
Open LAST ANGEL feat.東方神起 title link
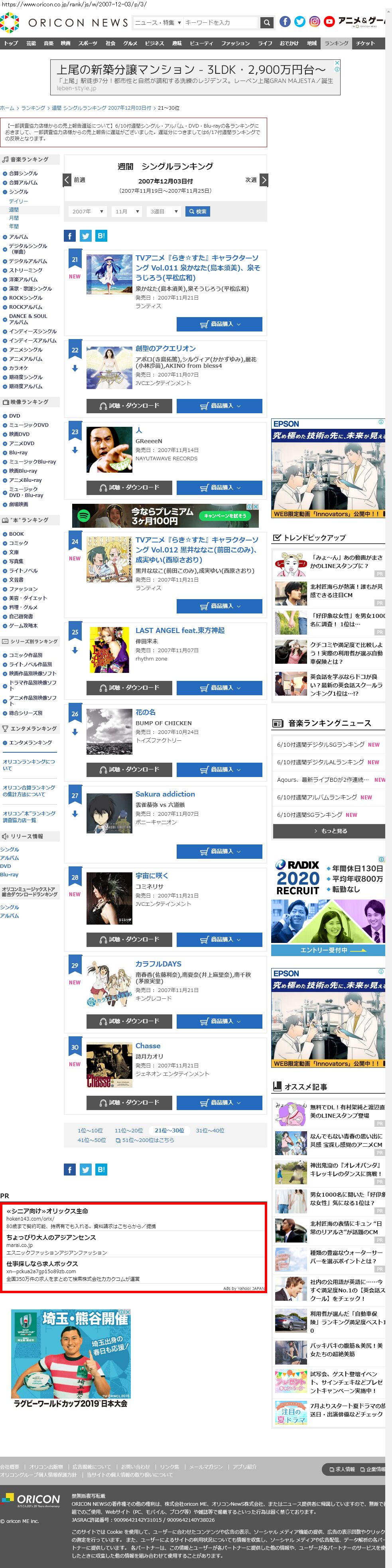coord(179,630)
